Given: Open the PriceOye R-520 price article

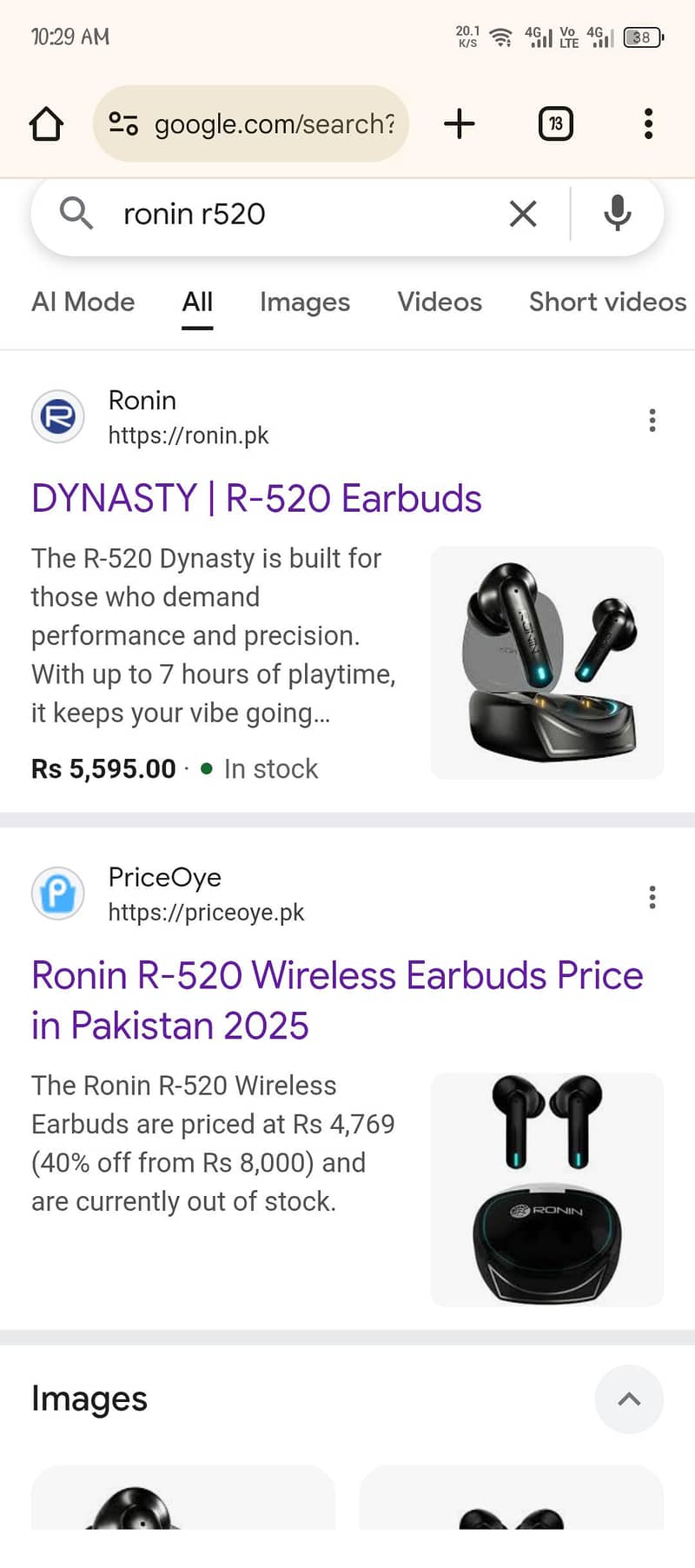Looking at the screenshot, I should click(x=337, y=1000).
